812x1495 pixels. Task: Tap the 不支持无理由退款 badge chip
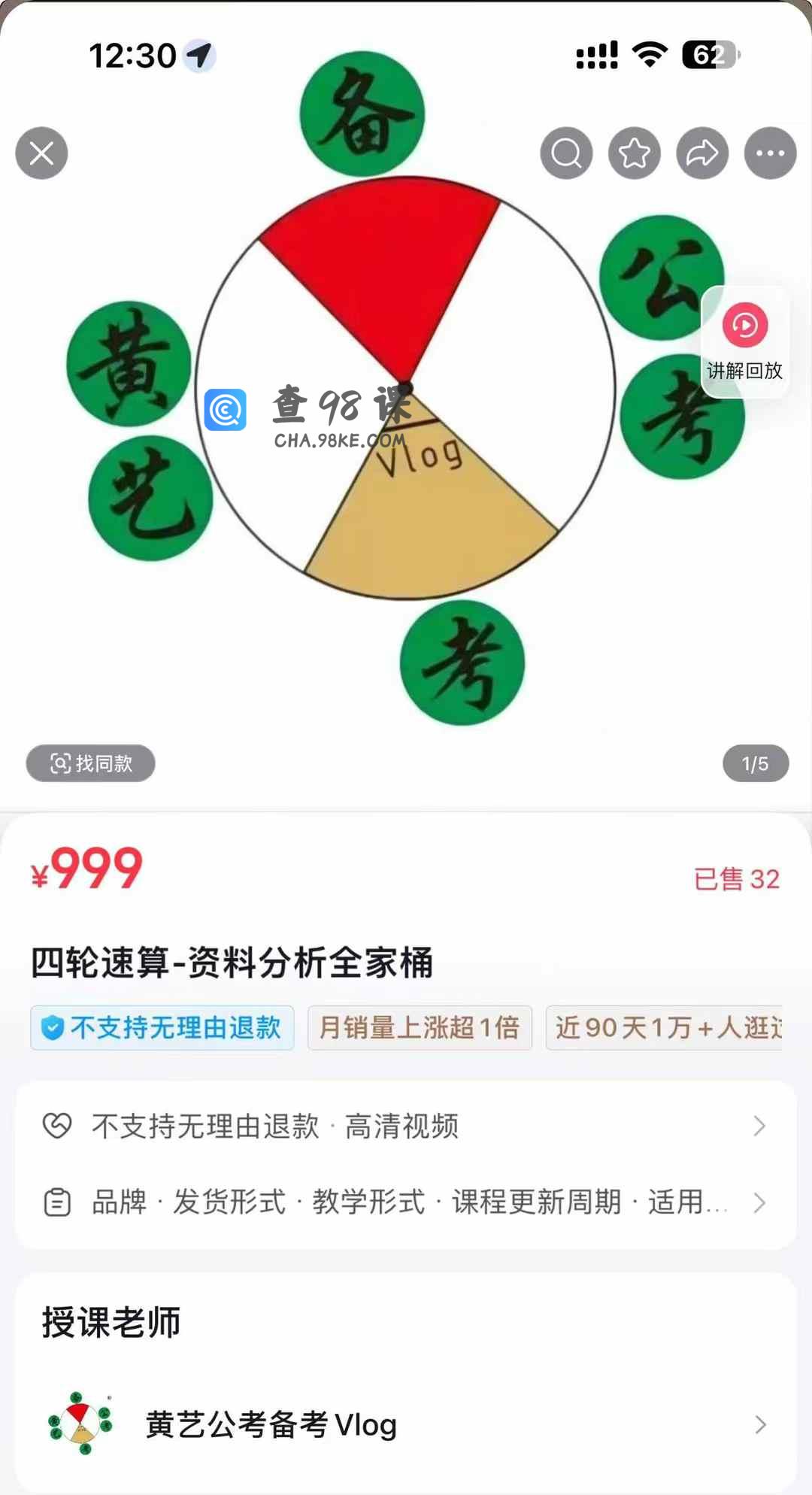(162, 1027)
